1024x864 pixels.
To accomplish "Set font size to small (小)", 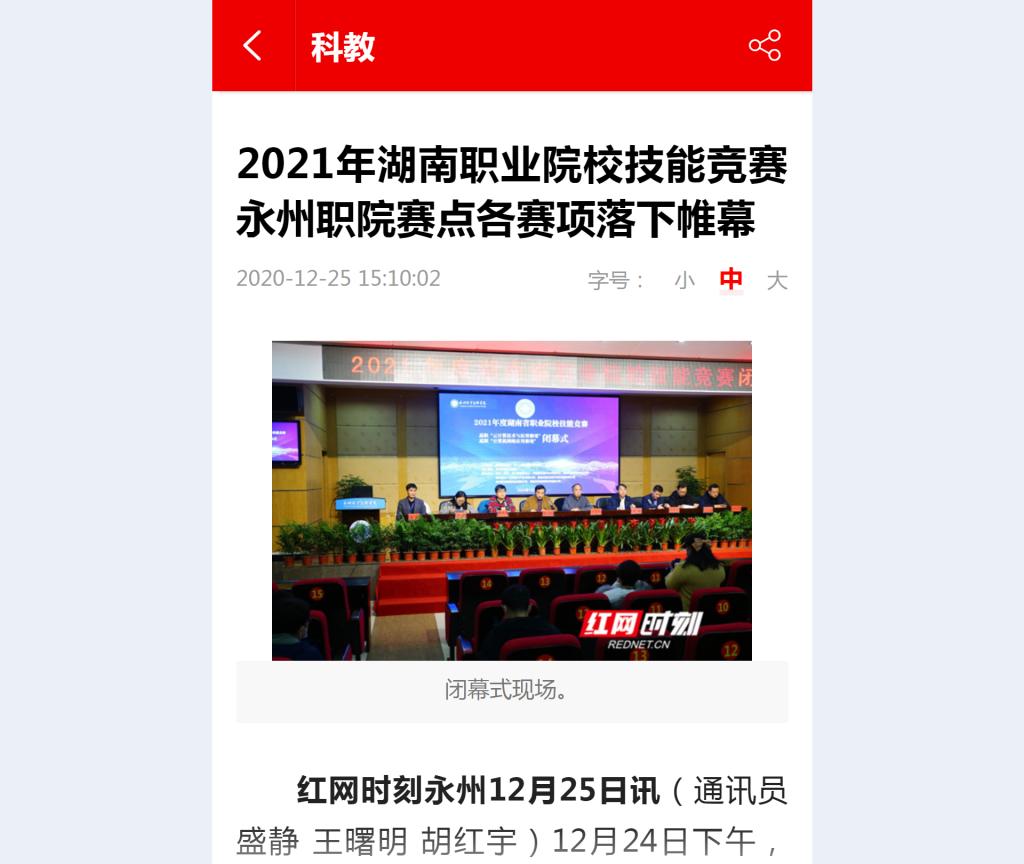I will coord(684,280).
